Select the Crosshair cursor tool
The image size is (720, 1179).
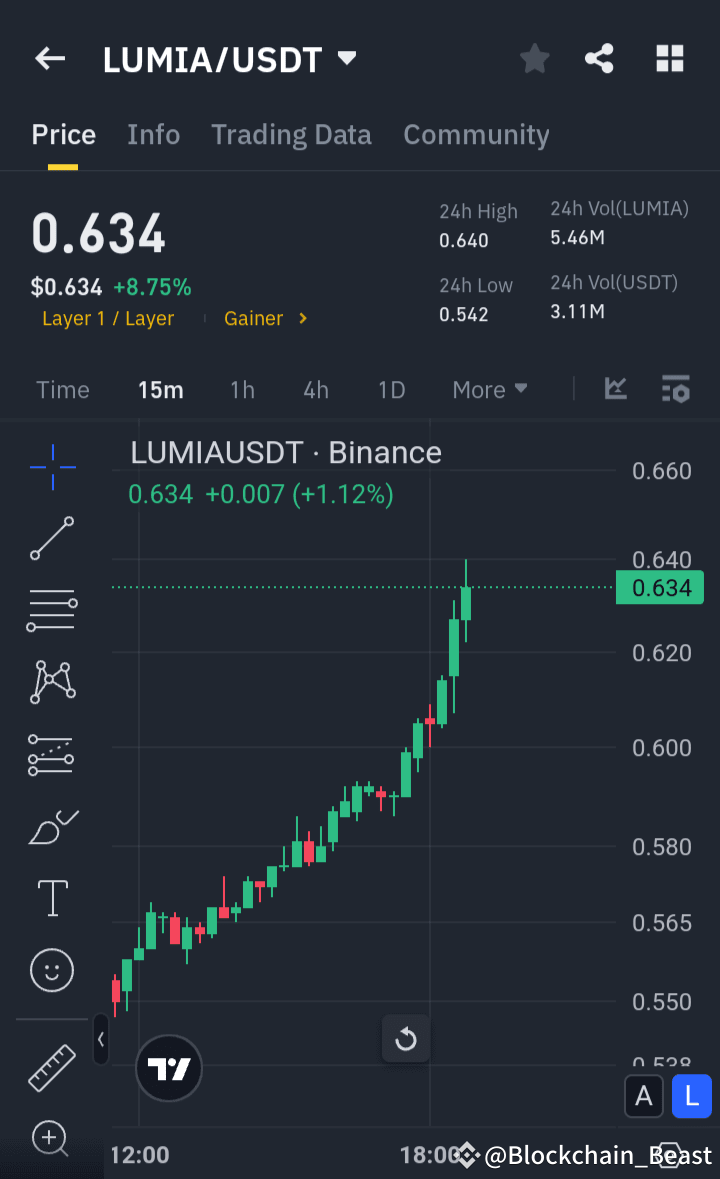pyautogui.click(x=51, y=467)
